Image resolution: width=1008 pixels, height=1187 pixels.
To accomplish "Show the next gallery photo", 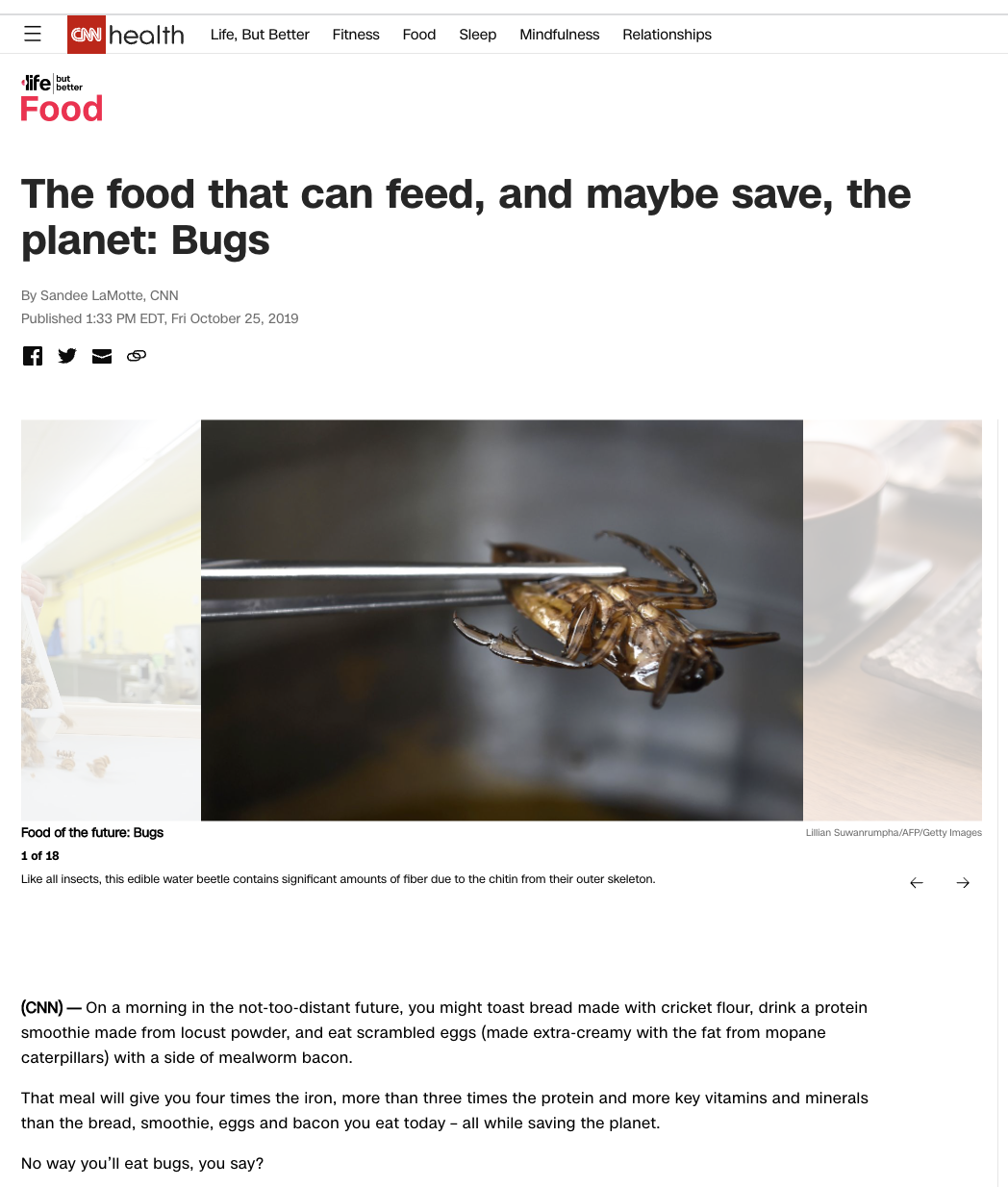I will 963,883.
